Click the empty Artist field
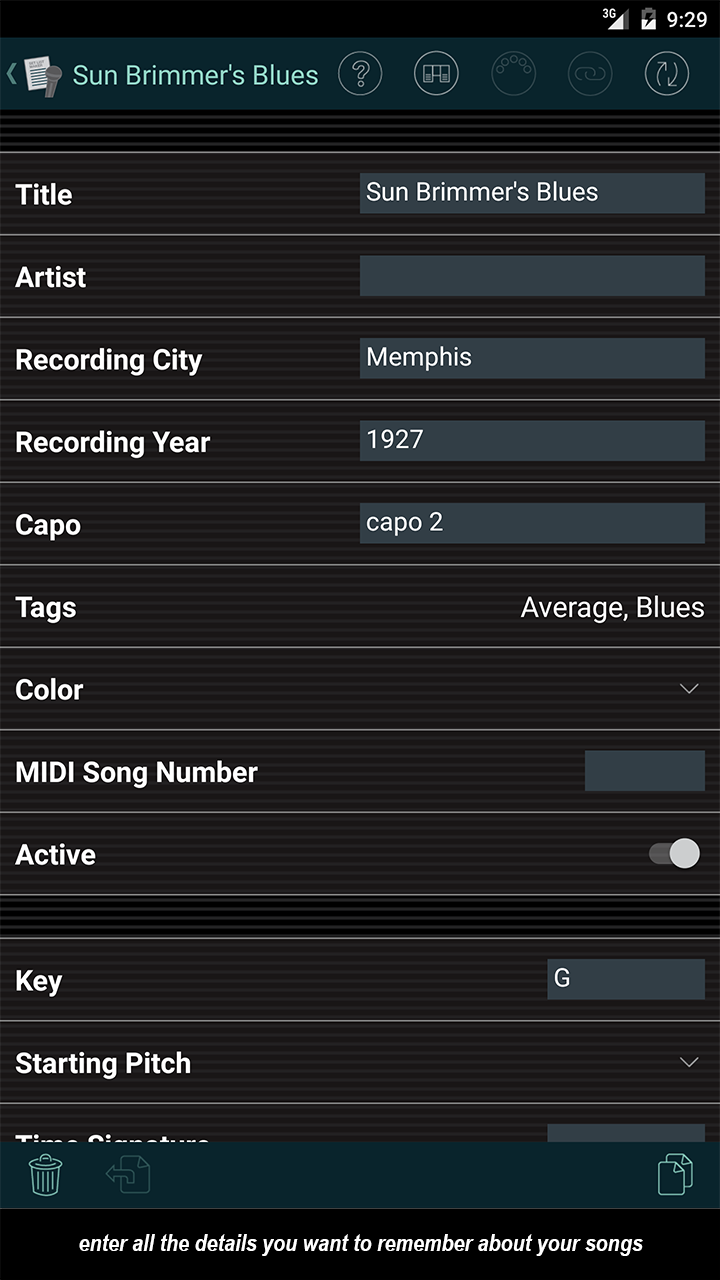This screenshot has width=720, height=1280. [531, 275]
